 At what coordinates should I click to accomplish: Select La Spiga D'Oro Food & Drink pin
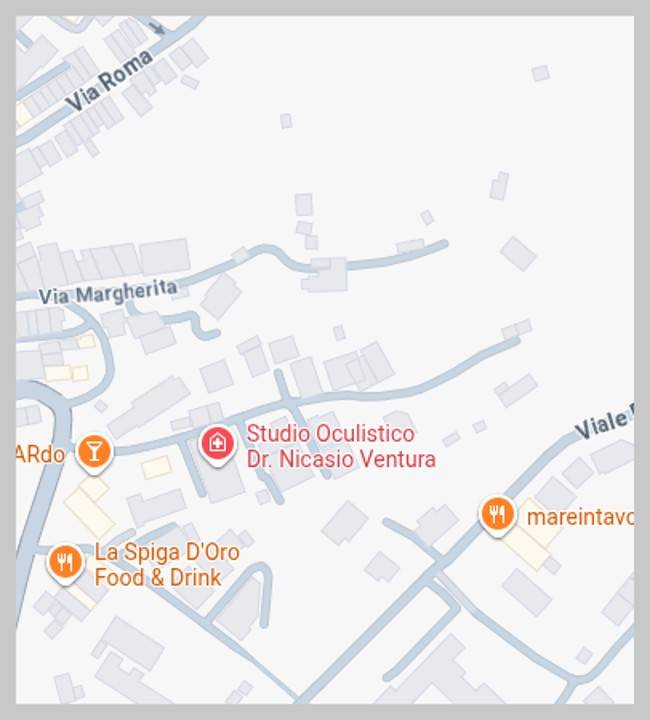point(66,562)
